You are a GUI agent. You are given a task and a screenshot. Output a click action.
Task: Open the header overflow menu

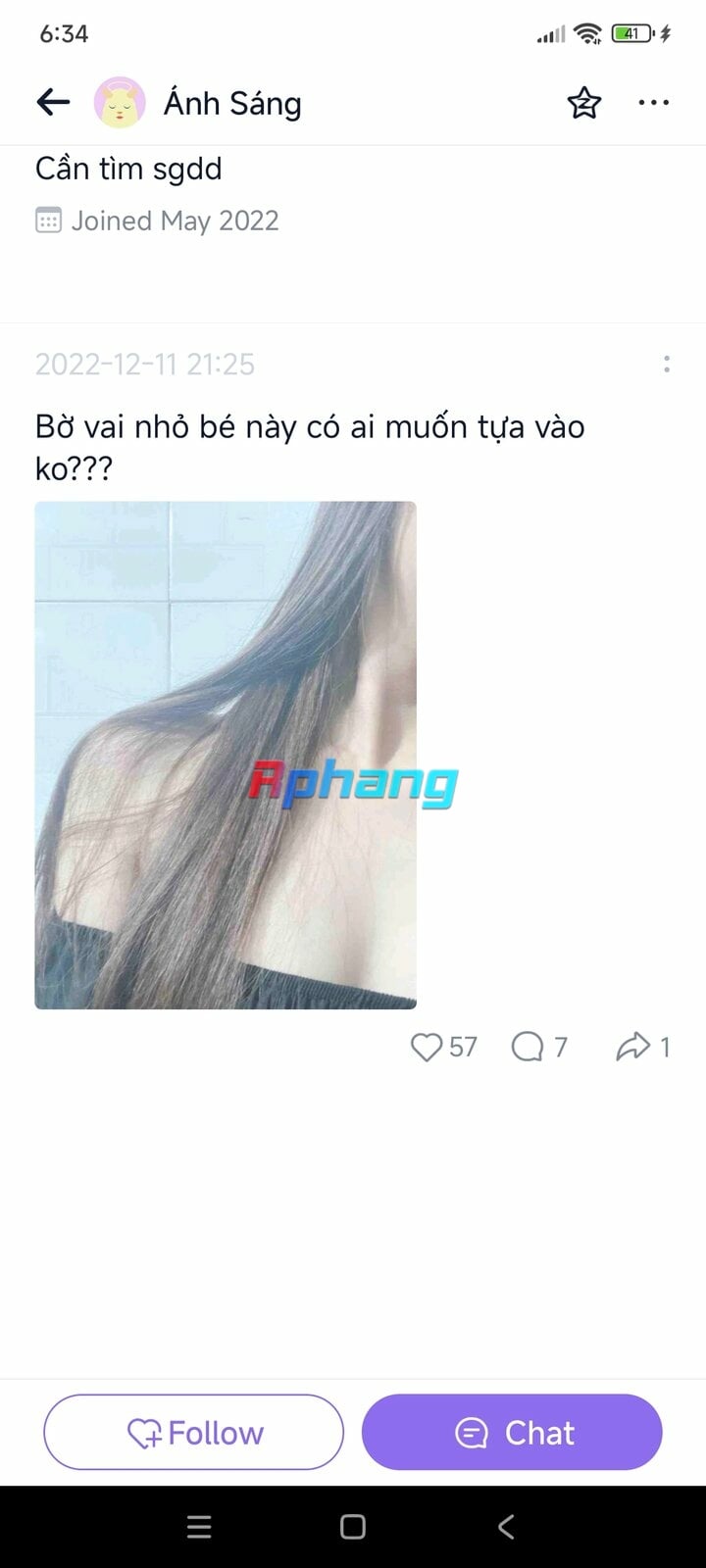point(653,102)
